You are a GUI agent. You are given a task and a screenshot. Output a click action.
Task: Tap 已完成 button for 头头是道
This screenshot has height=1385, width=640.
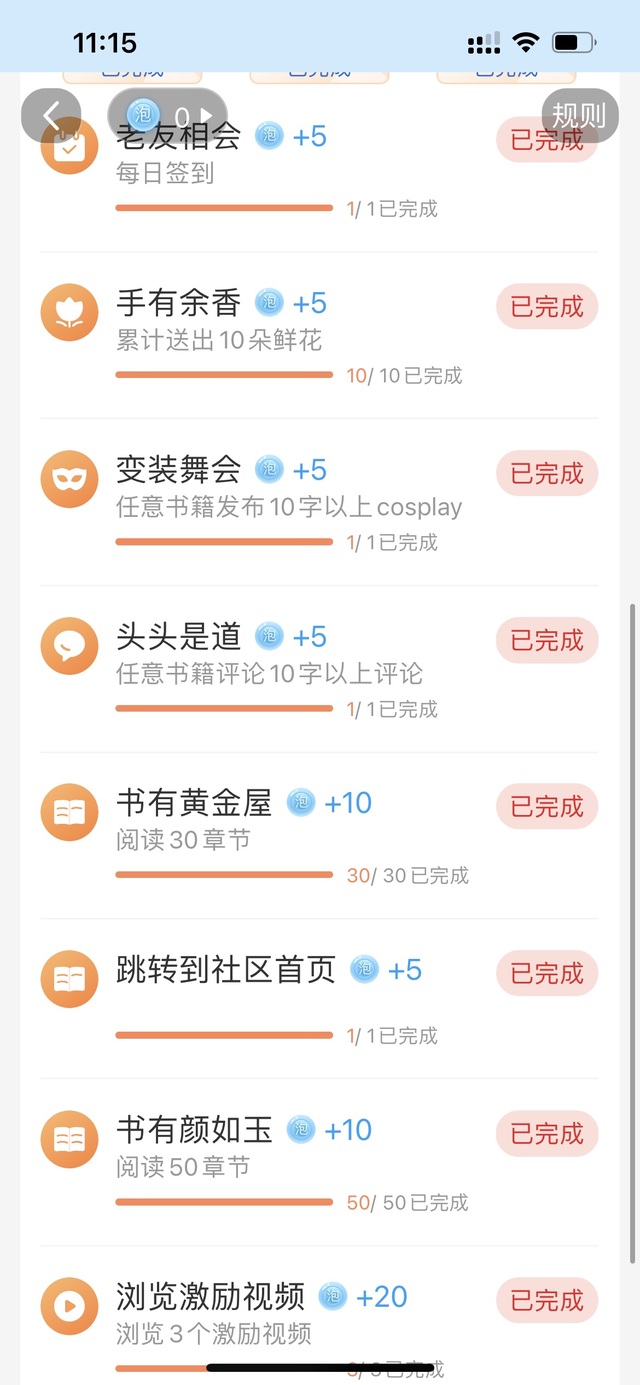pyautogui.click(x=547, y=640)
